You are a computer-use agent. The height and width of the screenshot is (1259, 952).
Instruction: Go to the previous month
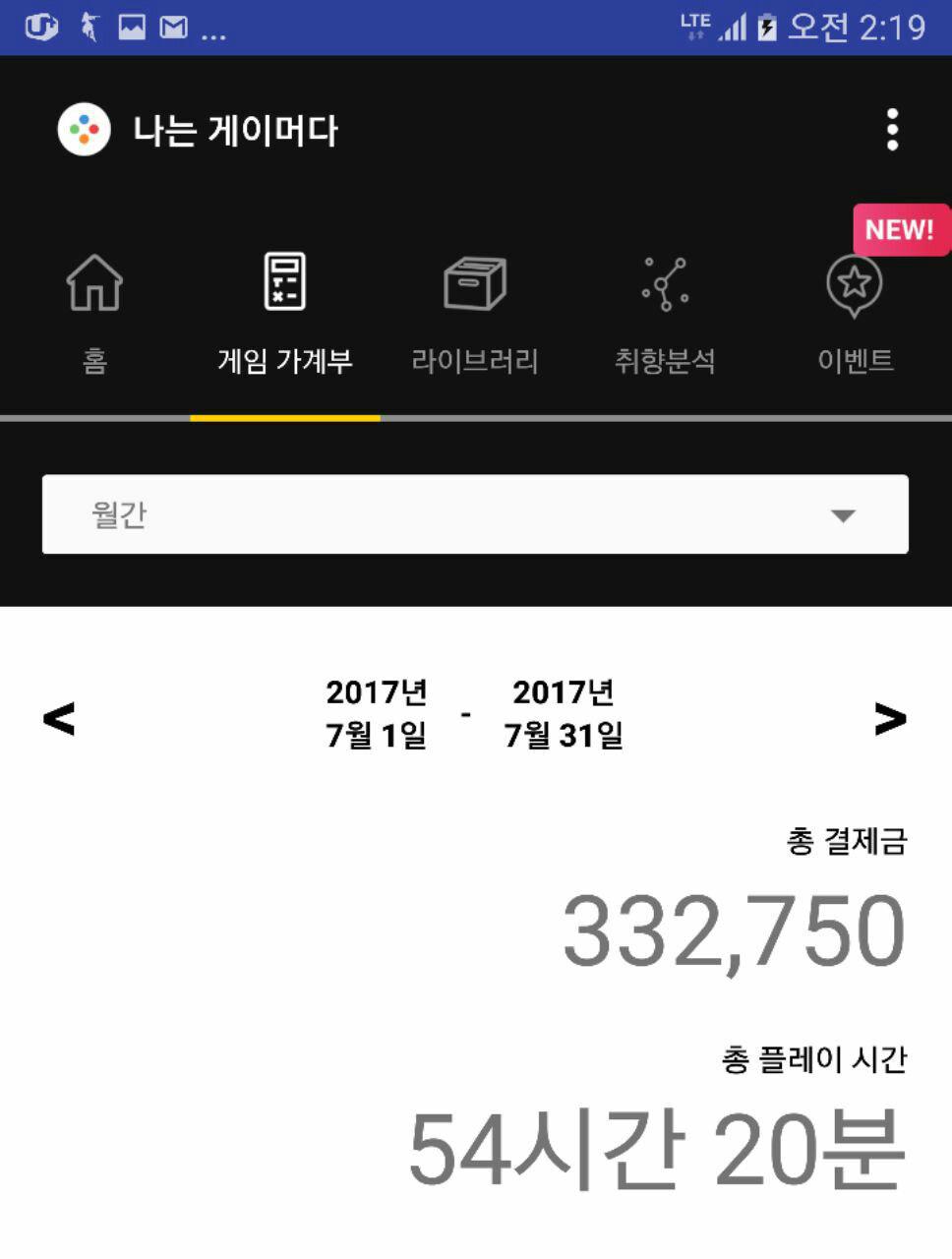[x=59, y=718]
